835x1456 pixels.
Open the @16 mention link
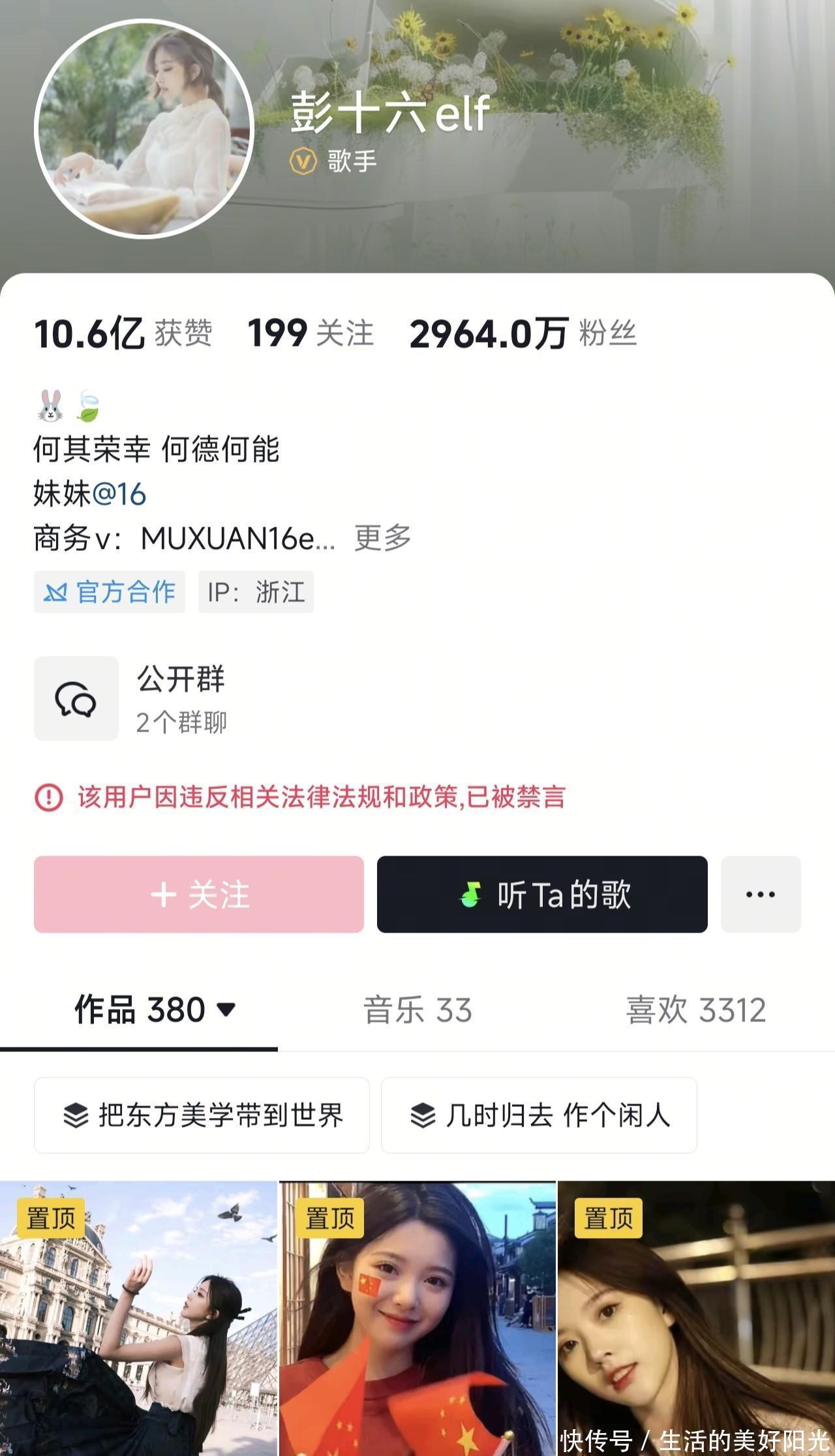click(119, 494)
